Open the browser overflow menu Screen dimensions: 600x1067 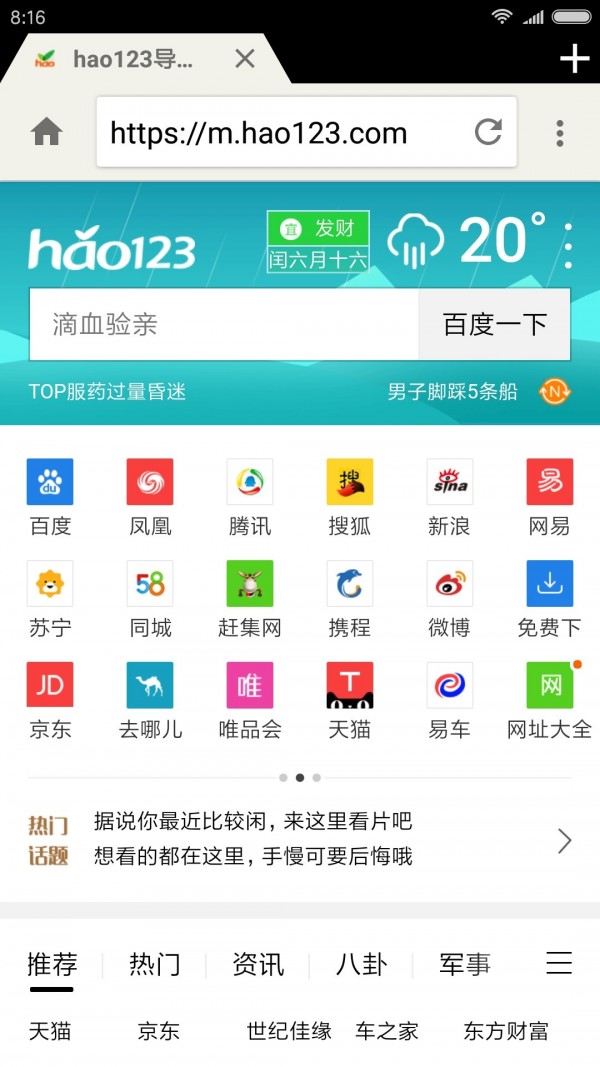pos(559,132)
